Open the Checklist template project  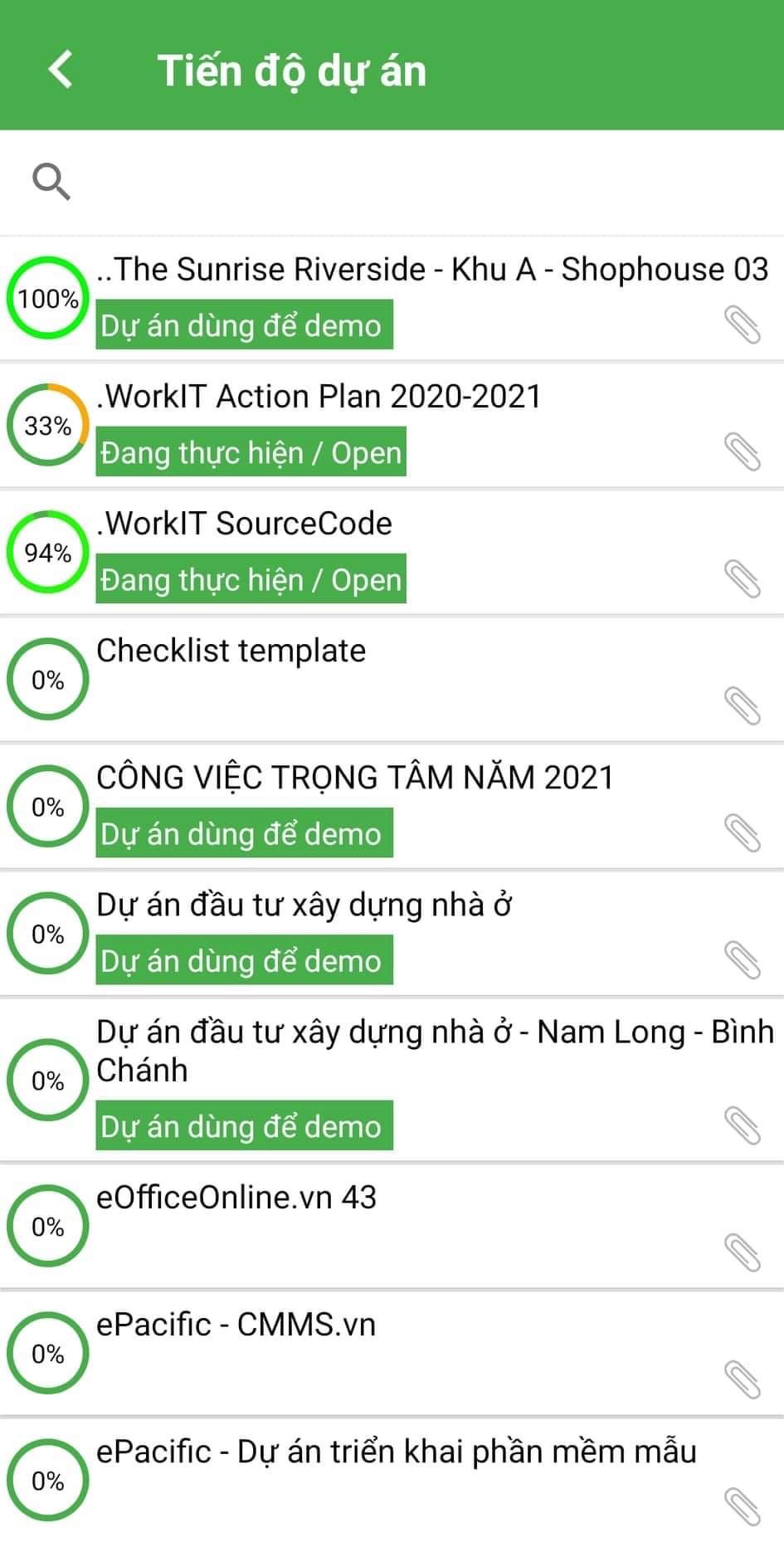(231, 651)
